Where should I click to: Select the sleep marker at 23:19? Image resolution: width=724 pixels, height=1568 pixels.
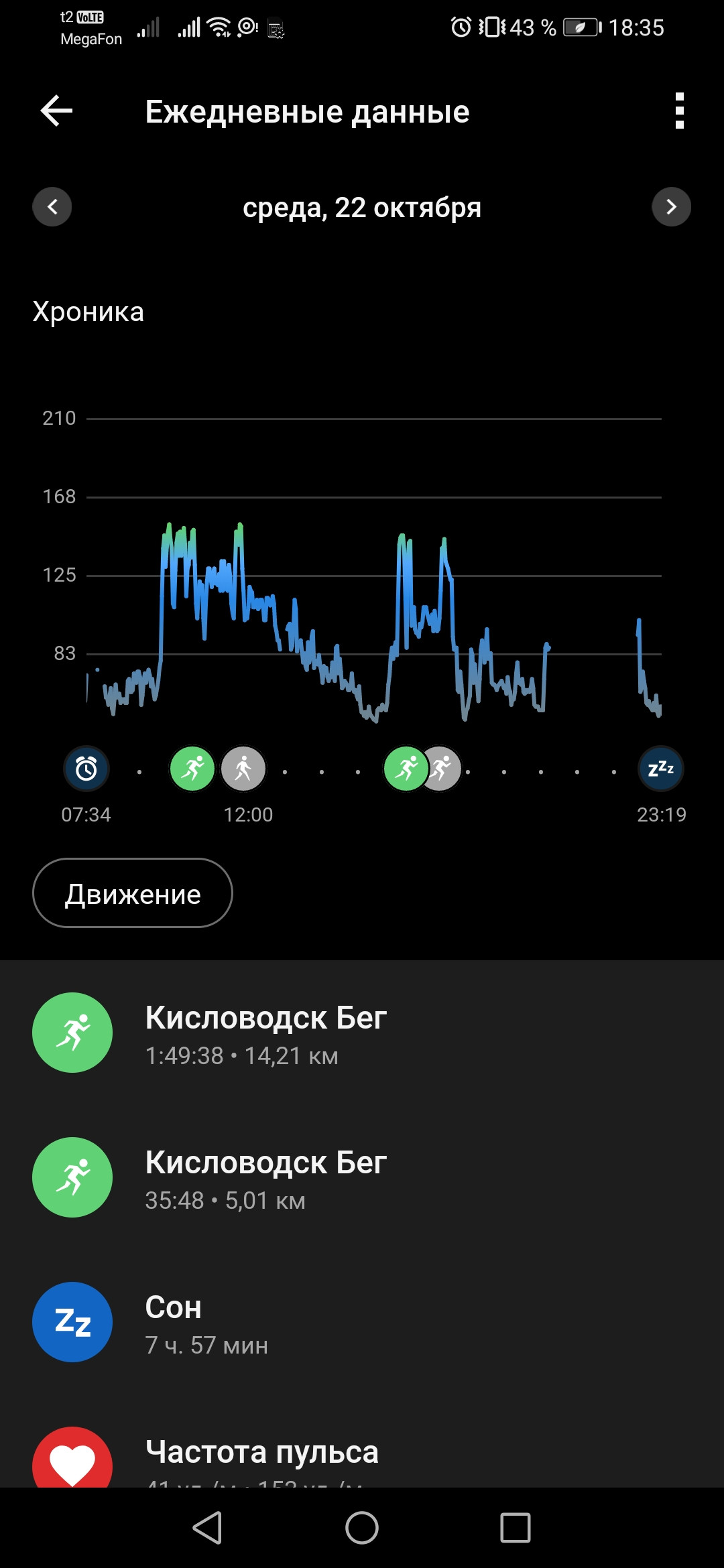pos(661,769)
